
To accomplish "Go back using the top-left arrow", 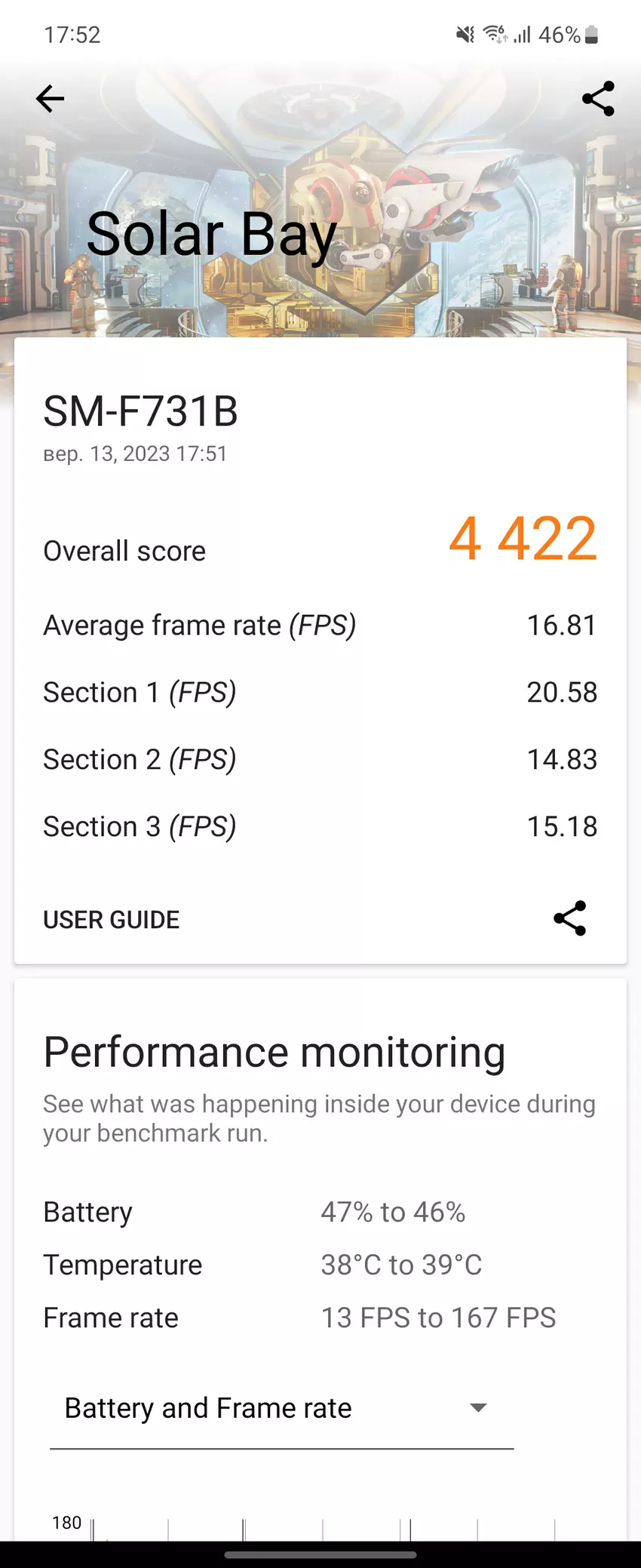I will 50,99.
